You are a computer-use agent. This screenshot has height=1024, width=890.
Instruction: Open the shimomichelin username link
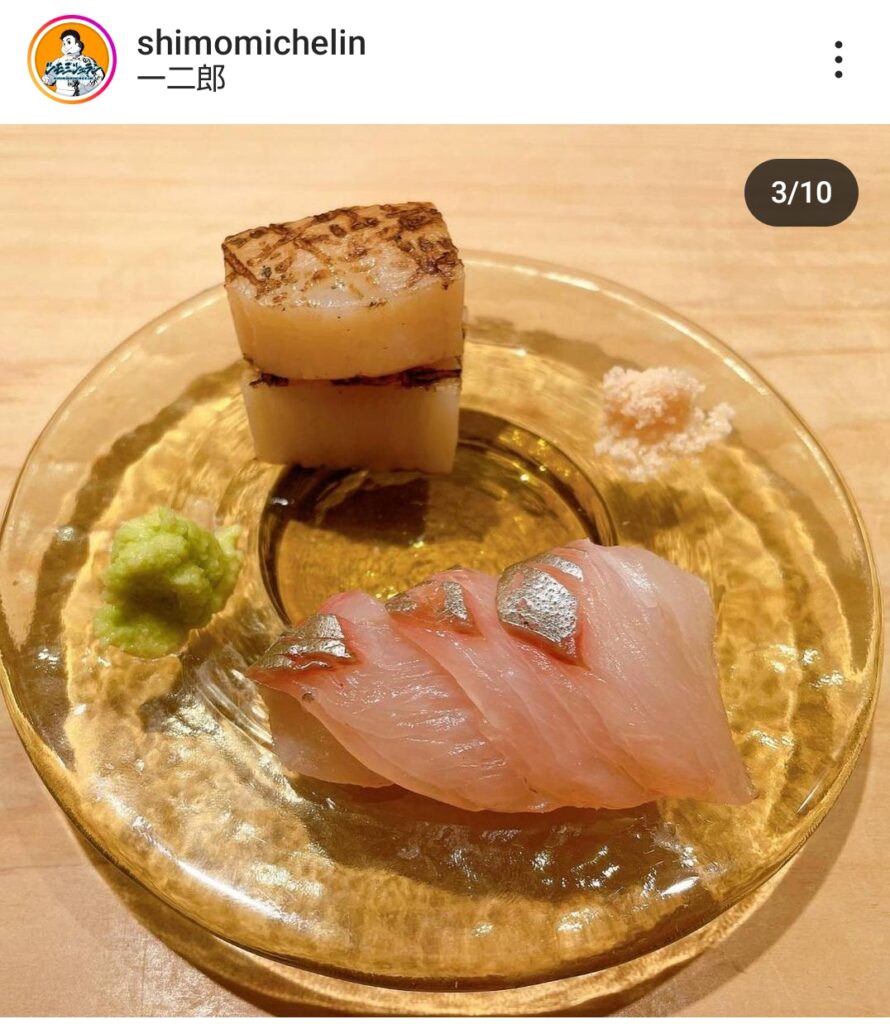click(x=251, y=43)
